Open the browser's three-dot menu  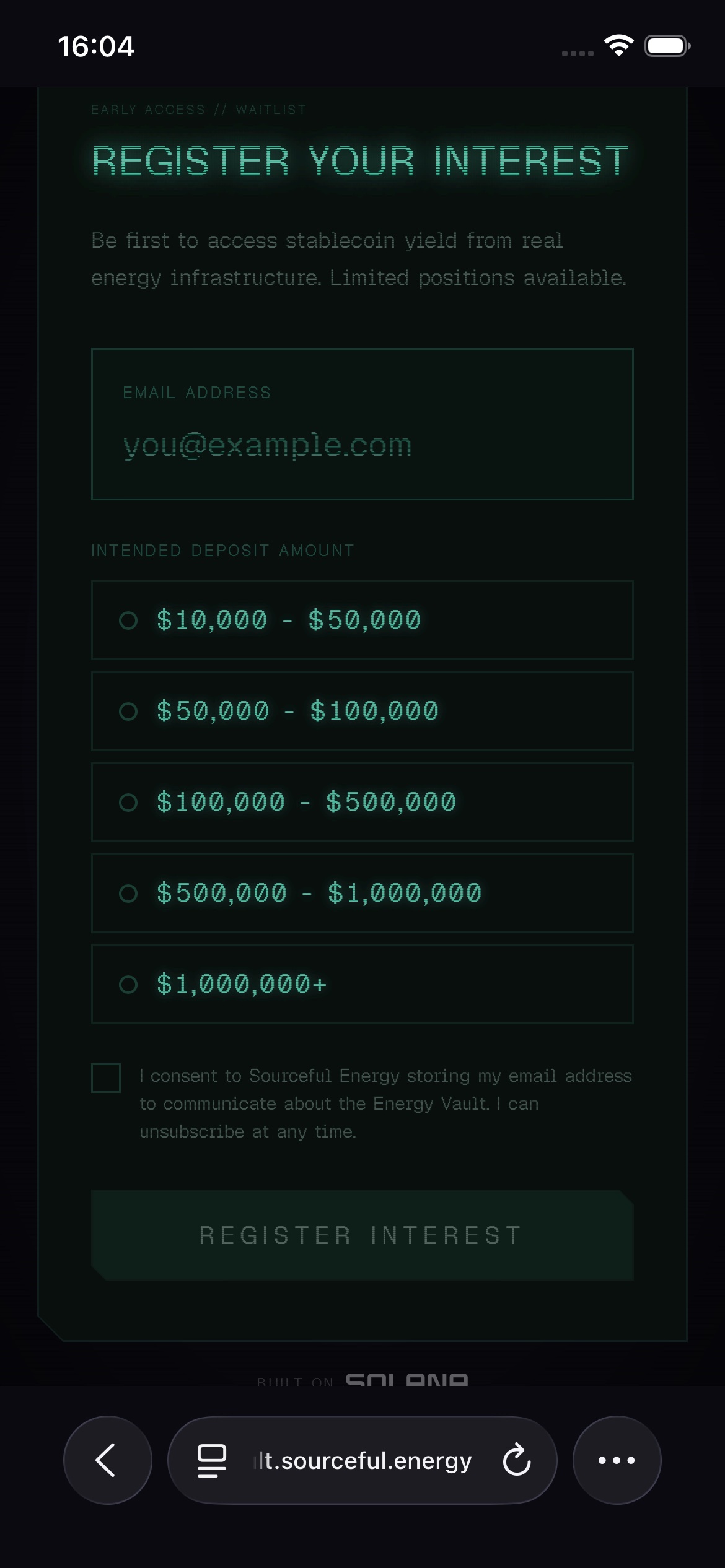point(617,1460)
